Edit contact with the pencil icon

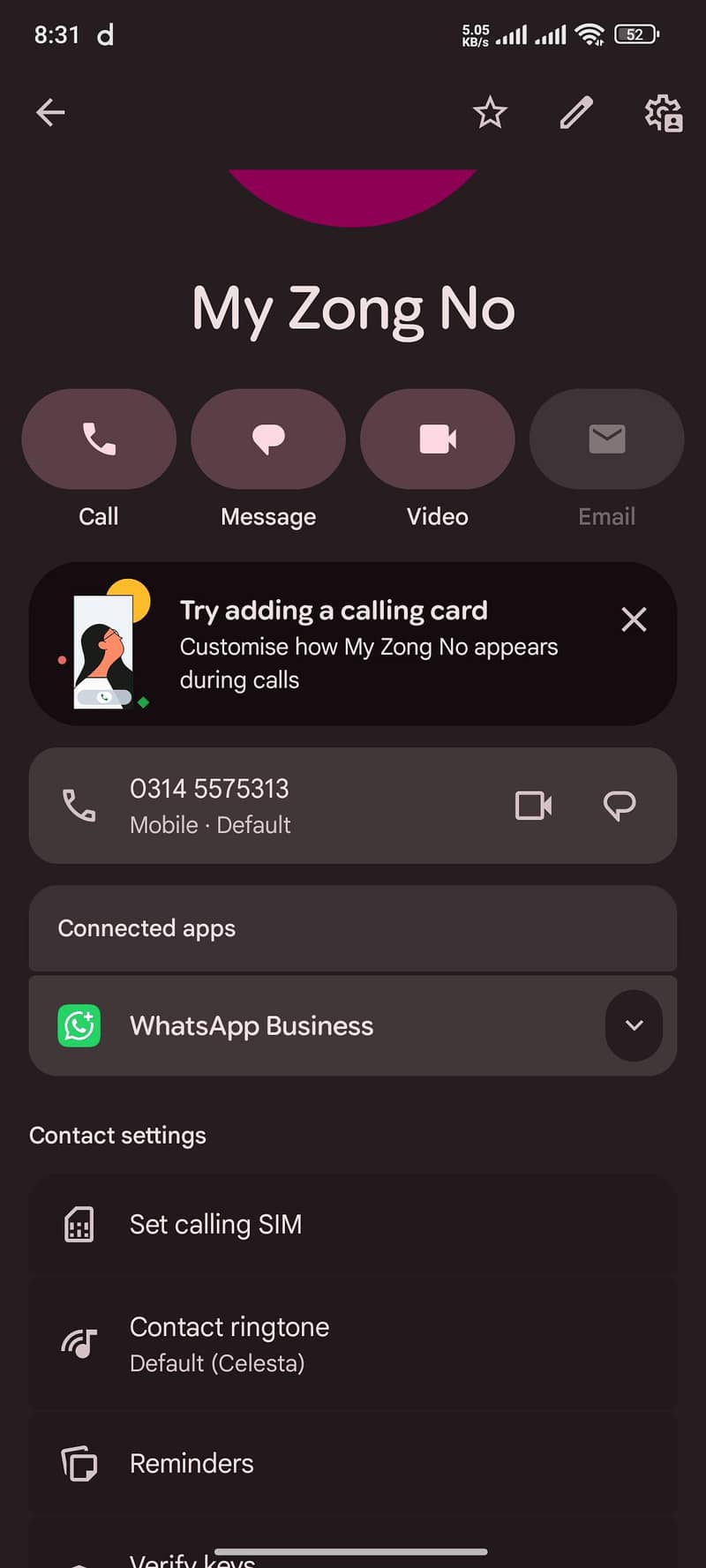[576, 112]
